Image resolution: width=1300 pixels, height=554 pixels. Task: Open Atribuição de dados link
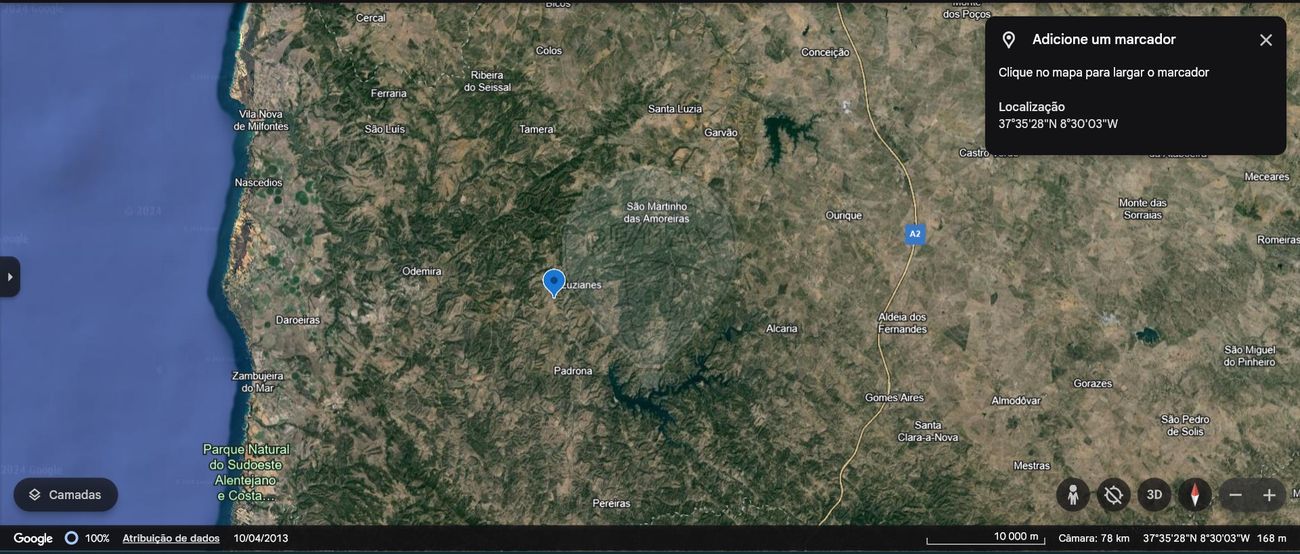(x=171, y=538)
